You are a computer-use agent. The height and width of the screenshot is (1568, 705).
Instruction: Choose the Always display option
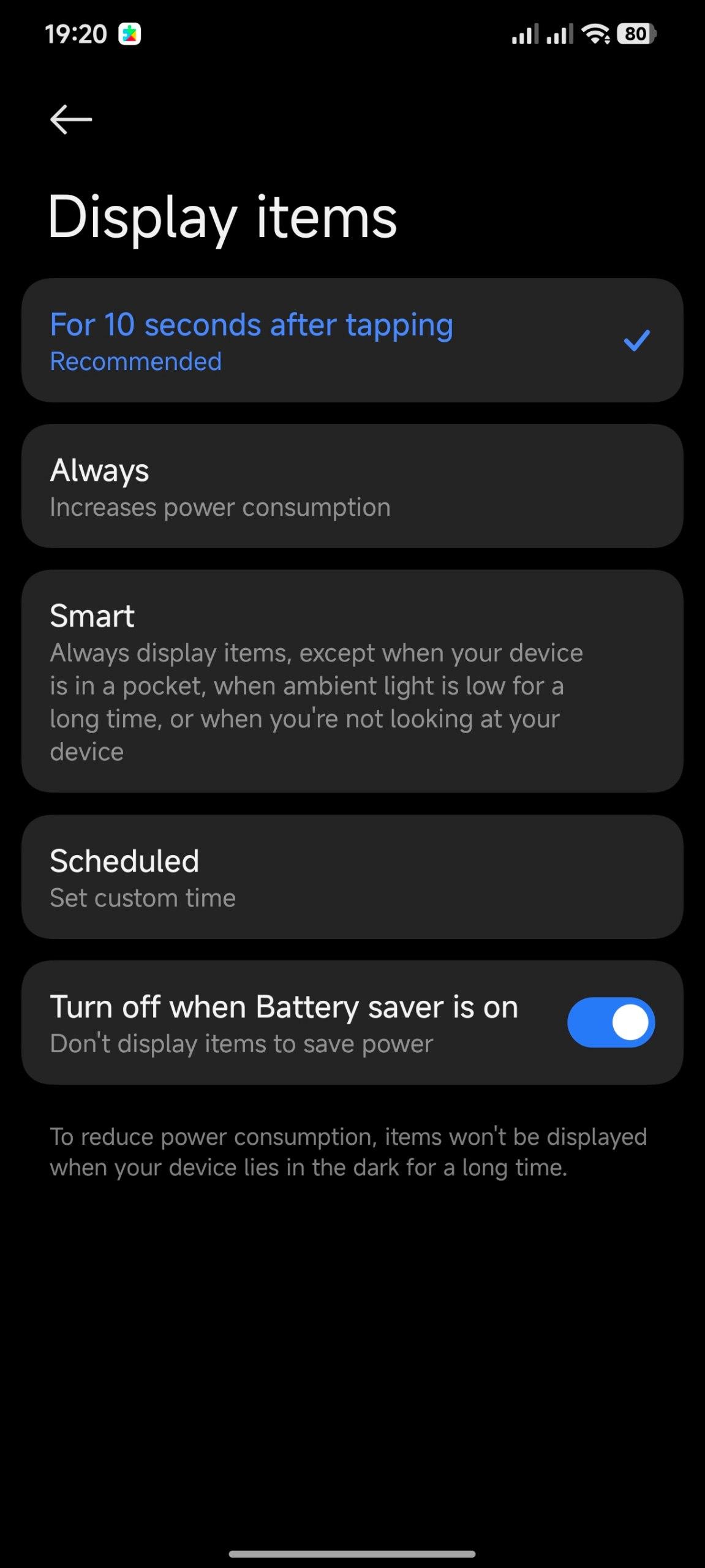click(x=352, y=486)
